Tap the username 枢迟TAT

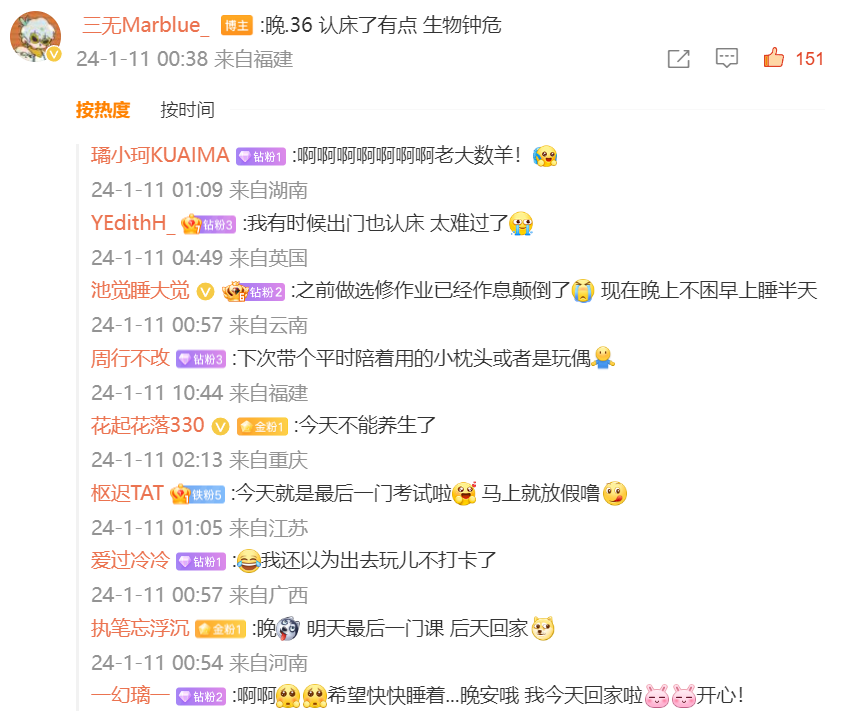coord(127,493)
